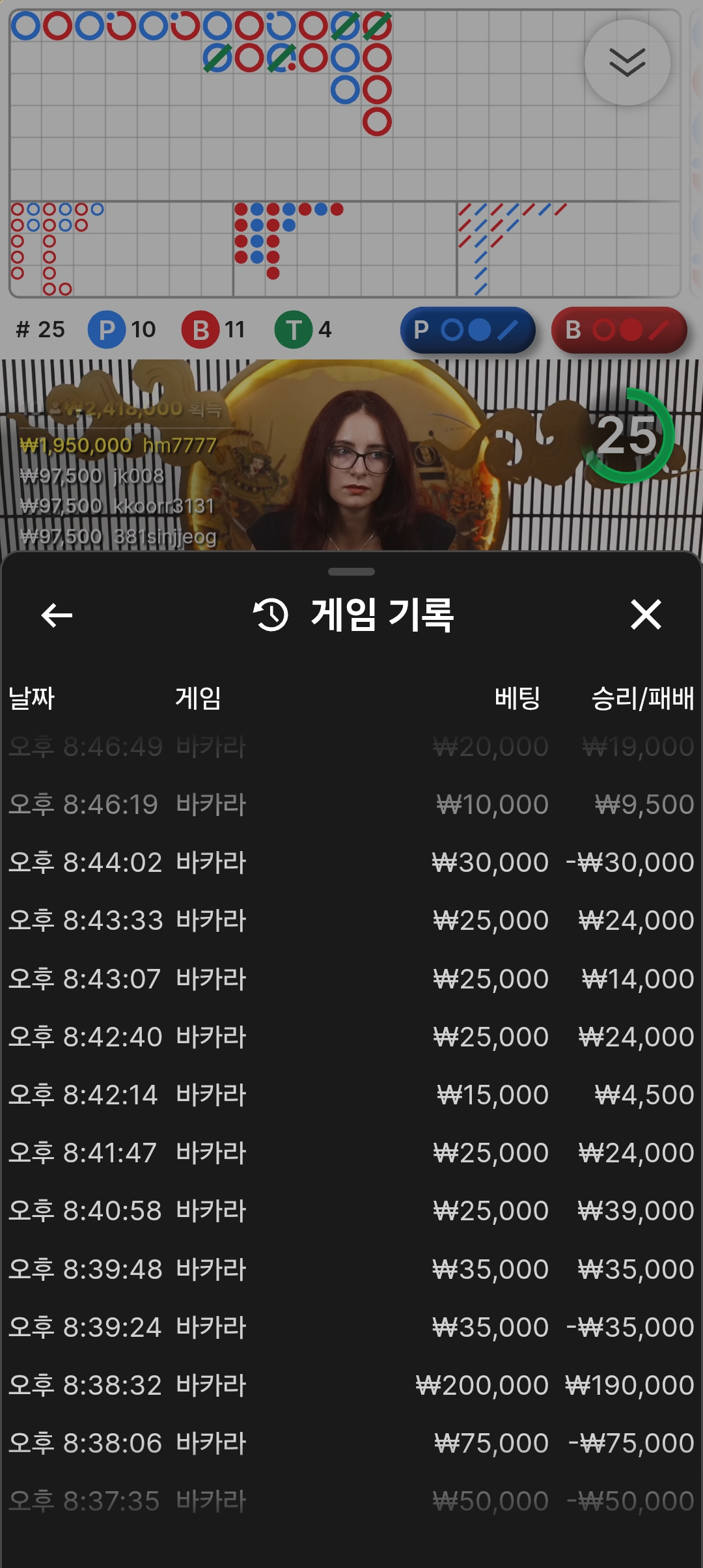This screenshot has width=703, height=1568.
Task: Open the 오후 8:46:19 game record
Action: tap(351, 804)
